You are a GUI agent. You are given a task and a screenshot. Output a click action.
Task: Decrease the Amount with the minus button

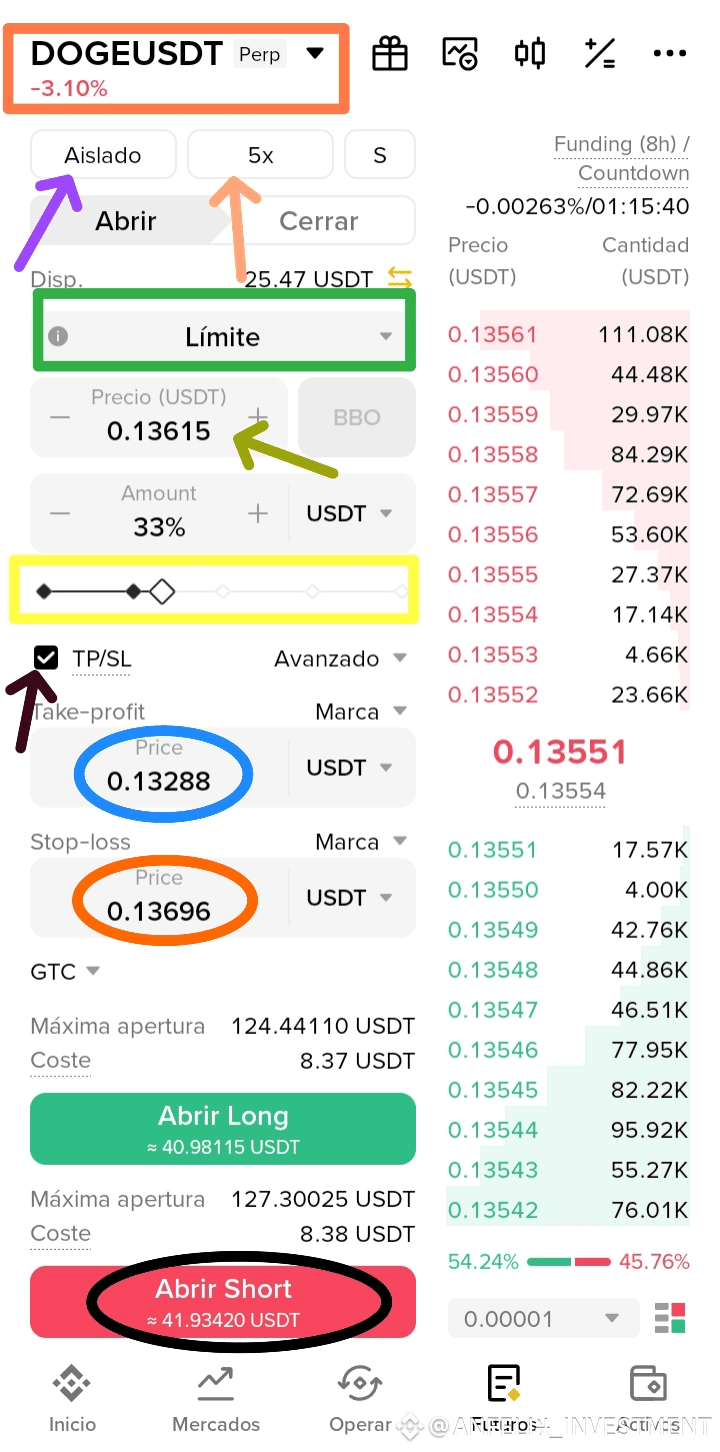coord(61,513)
